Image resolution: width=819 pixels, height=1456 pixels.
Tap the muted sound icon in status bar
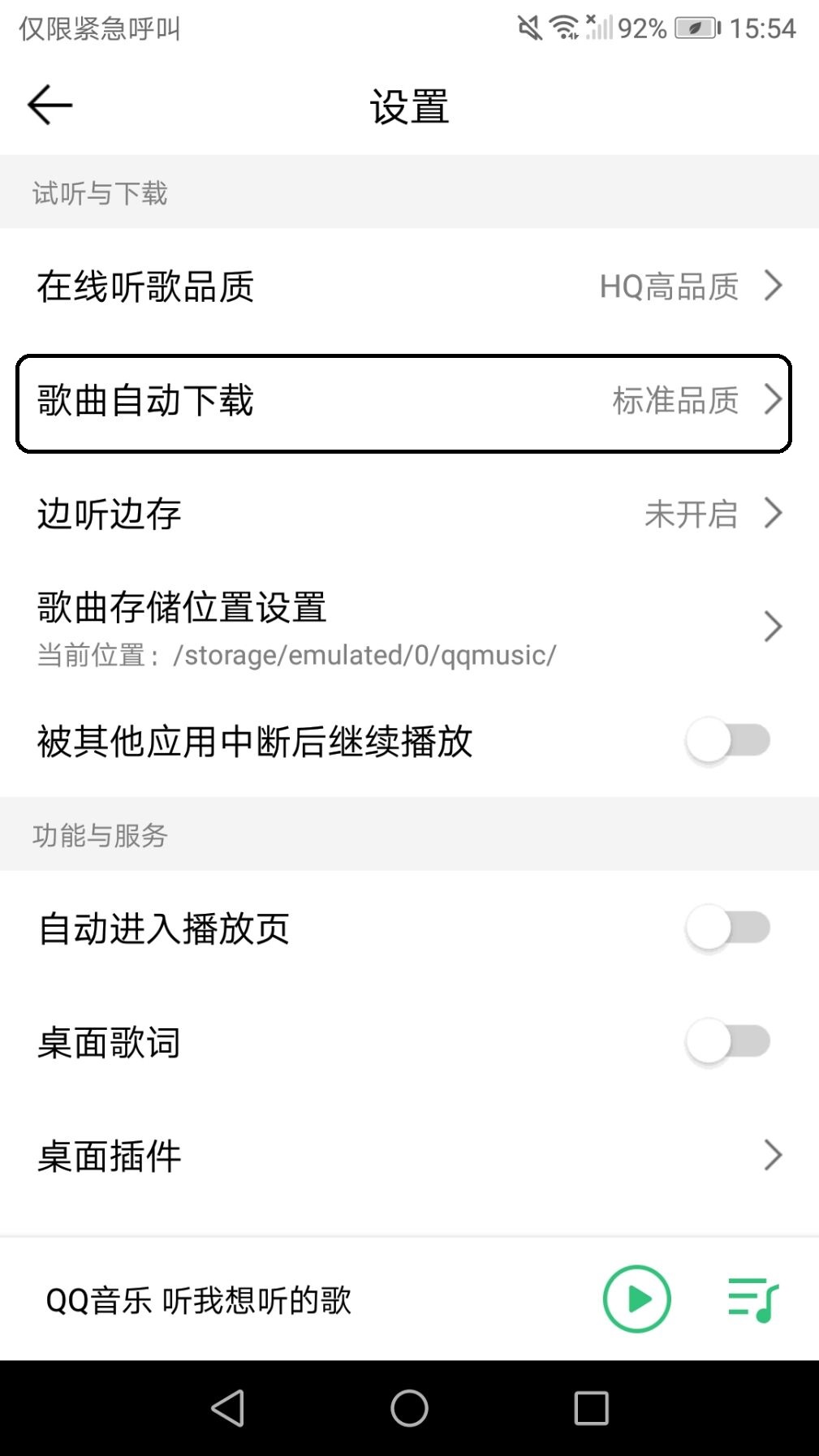tap(532, 27)
